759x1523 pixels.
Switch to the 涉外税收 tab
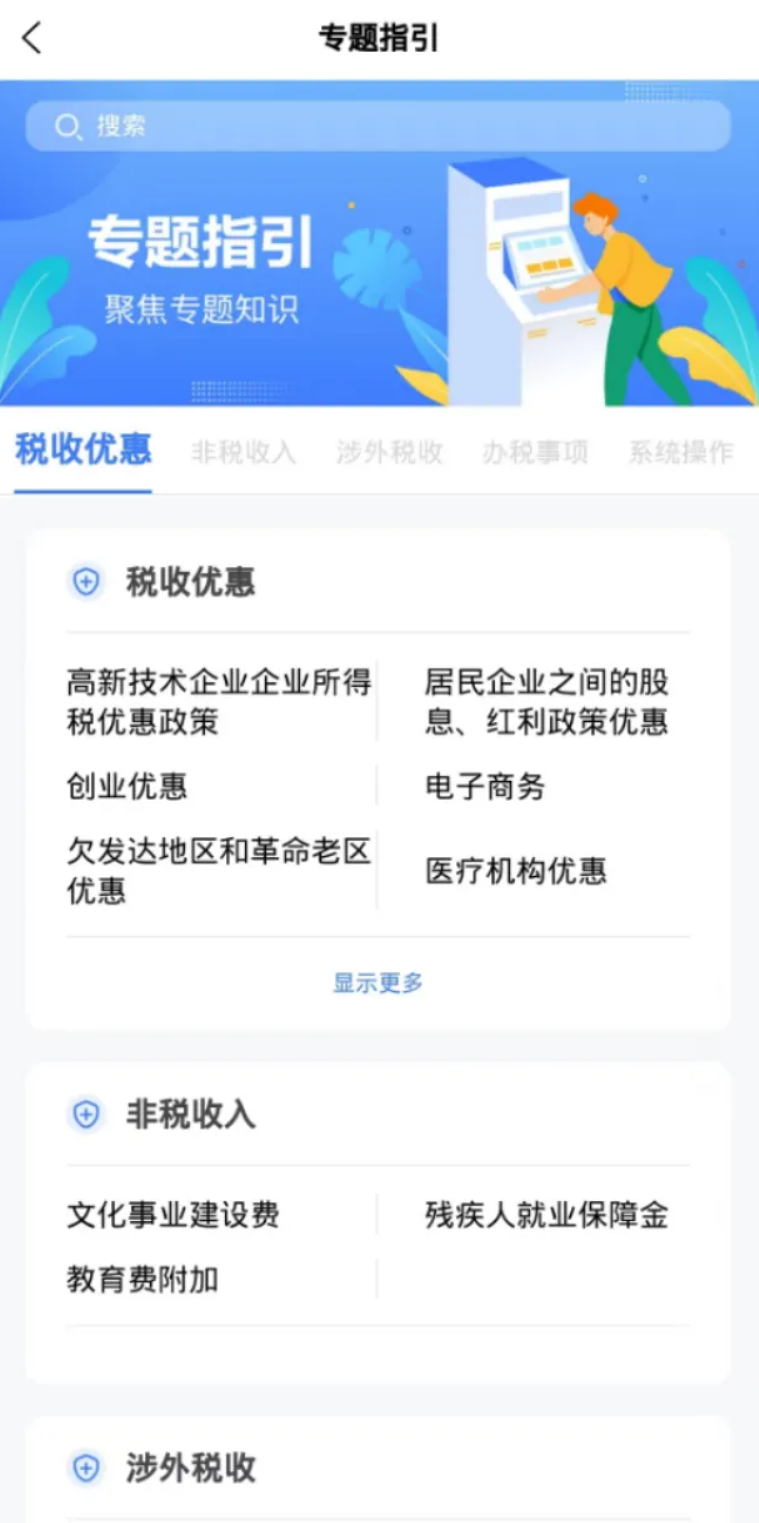389,452
